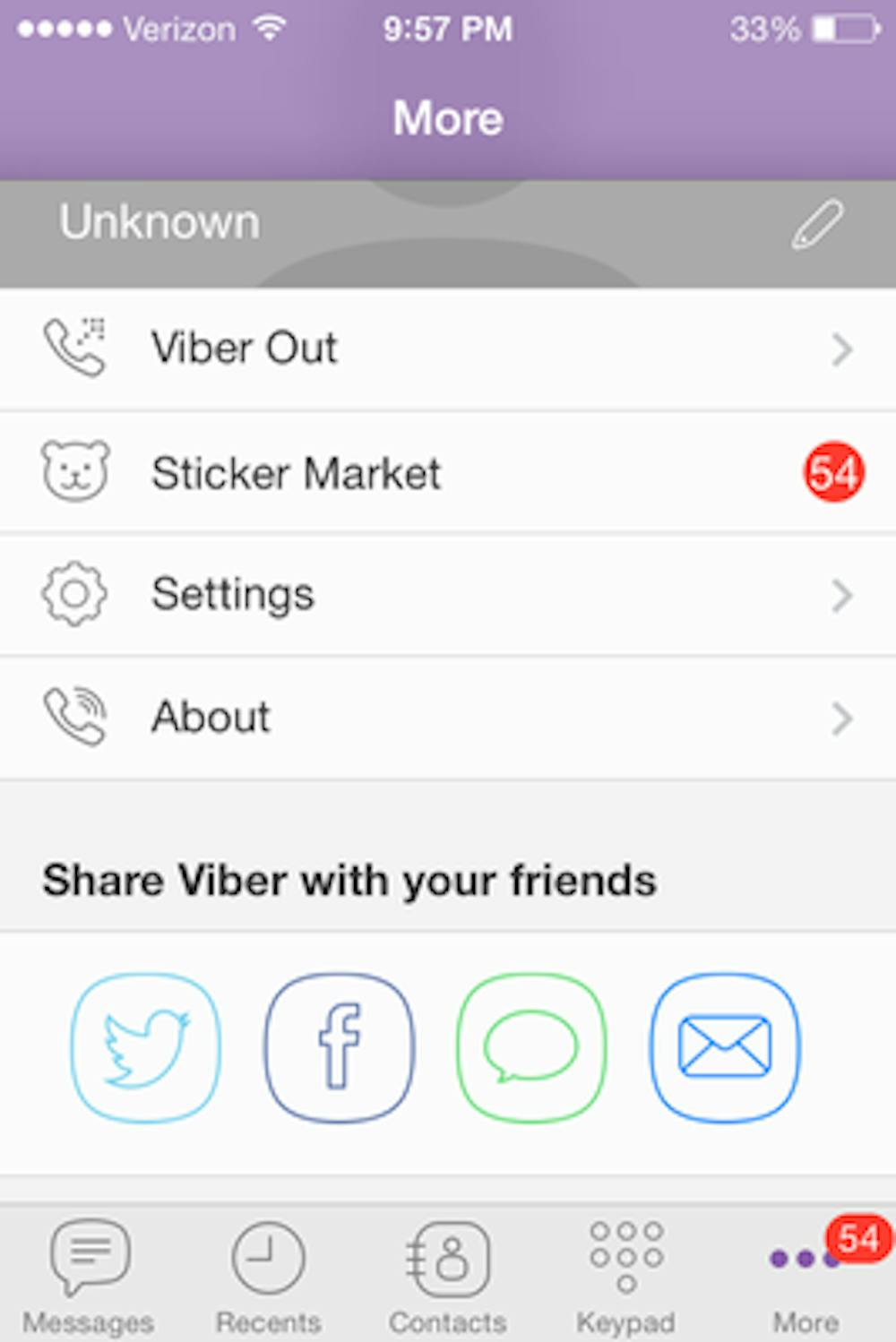Image resolution: width=896 pixels, height=1342 pixels.
Task: Share Viber via text message
Action: (x=531, y=1047)
